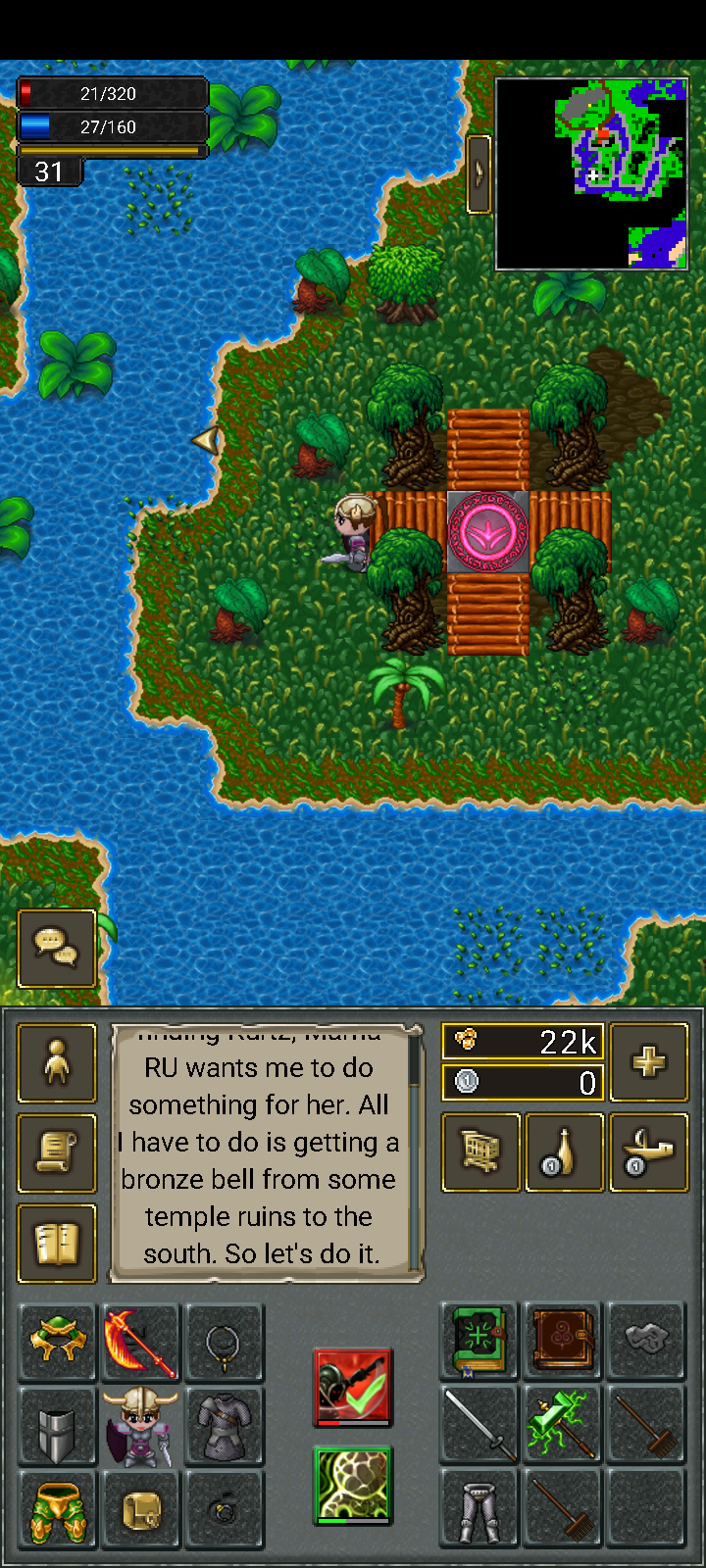Select the equipped shield slot
This screenshot has width=706, height=1568.
[57, 1427]
